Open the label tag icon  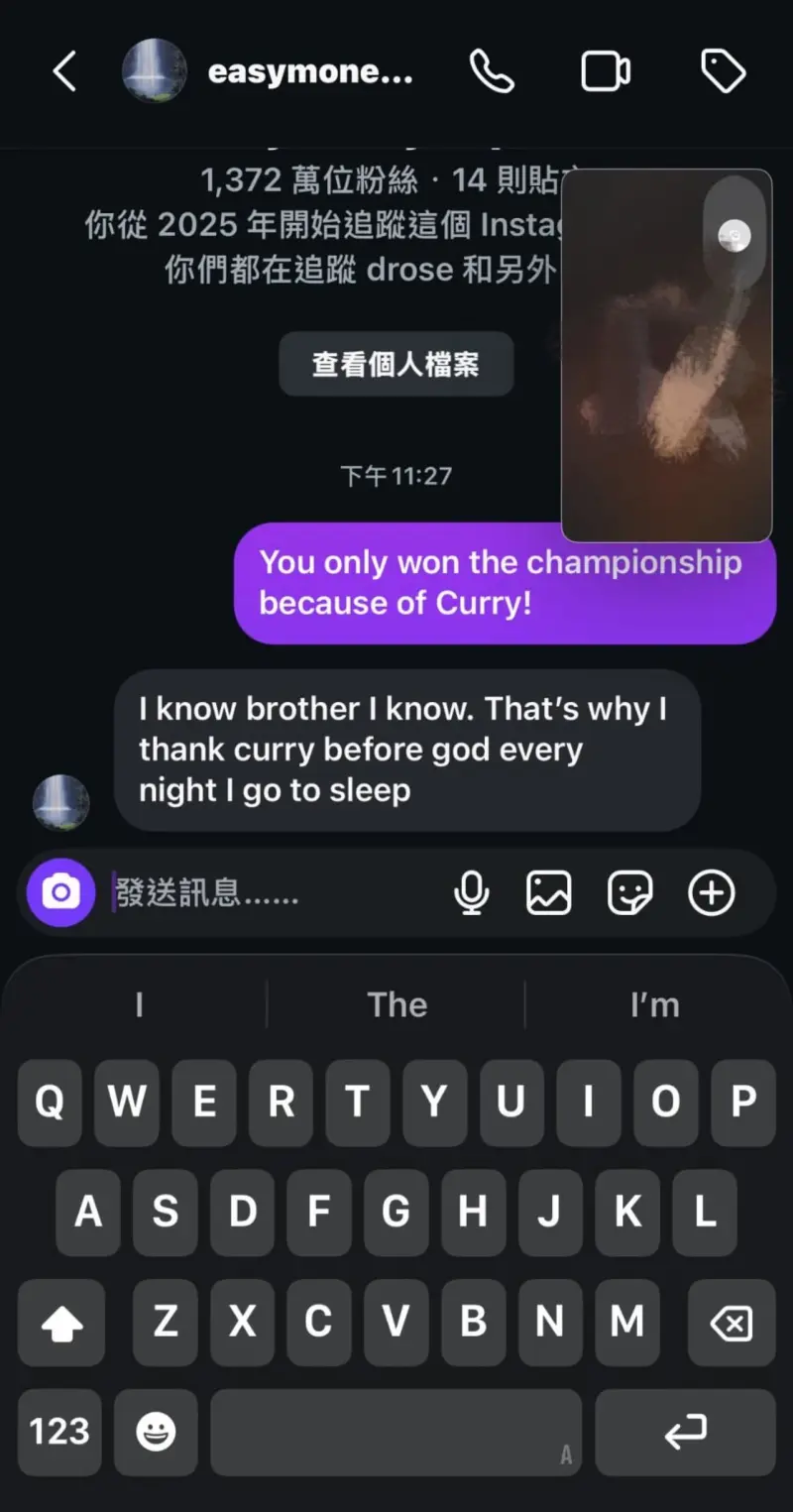tap(723, 71)
